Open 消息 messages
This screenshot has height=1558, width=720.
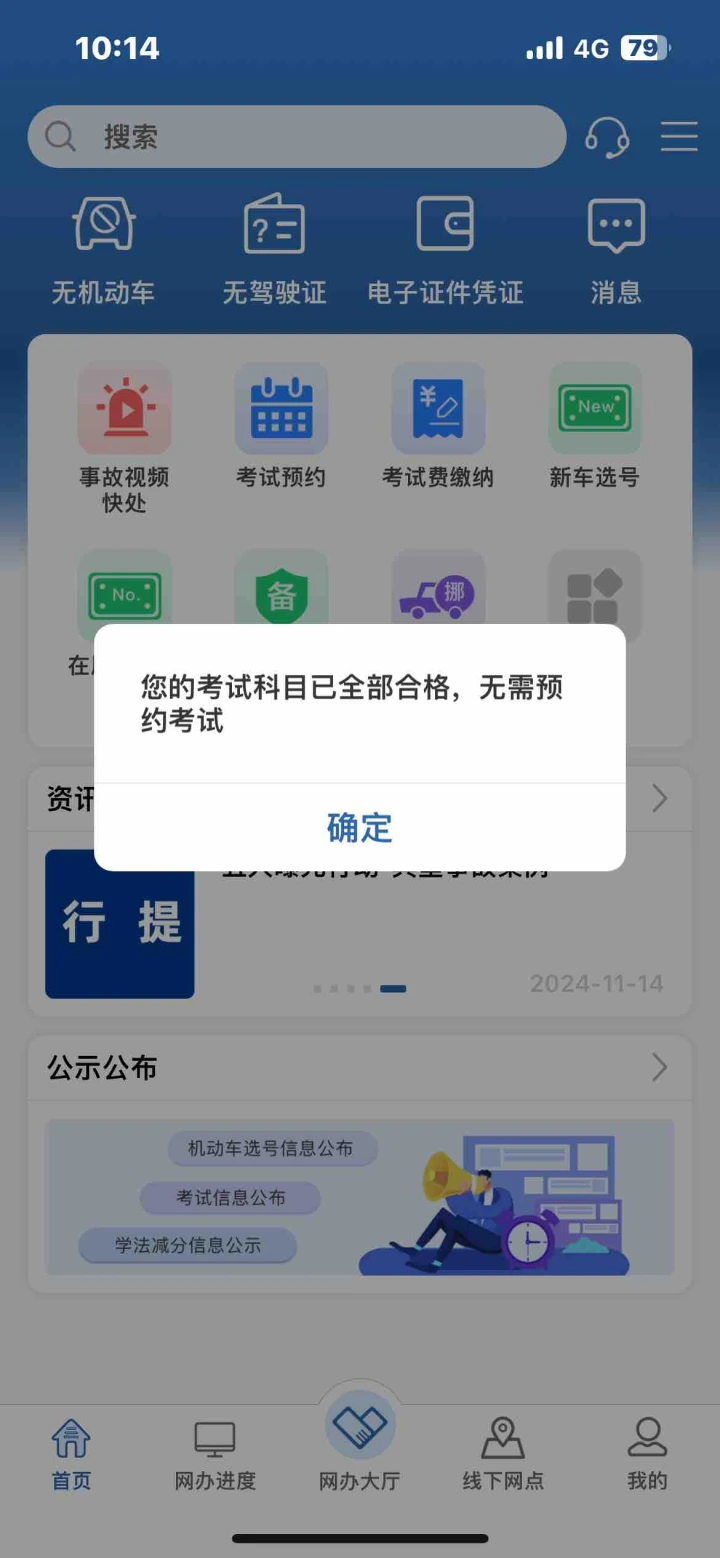pos(616,251)
